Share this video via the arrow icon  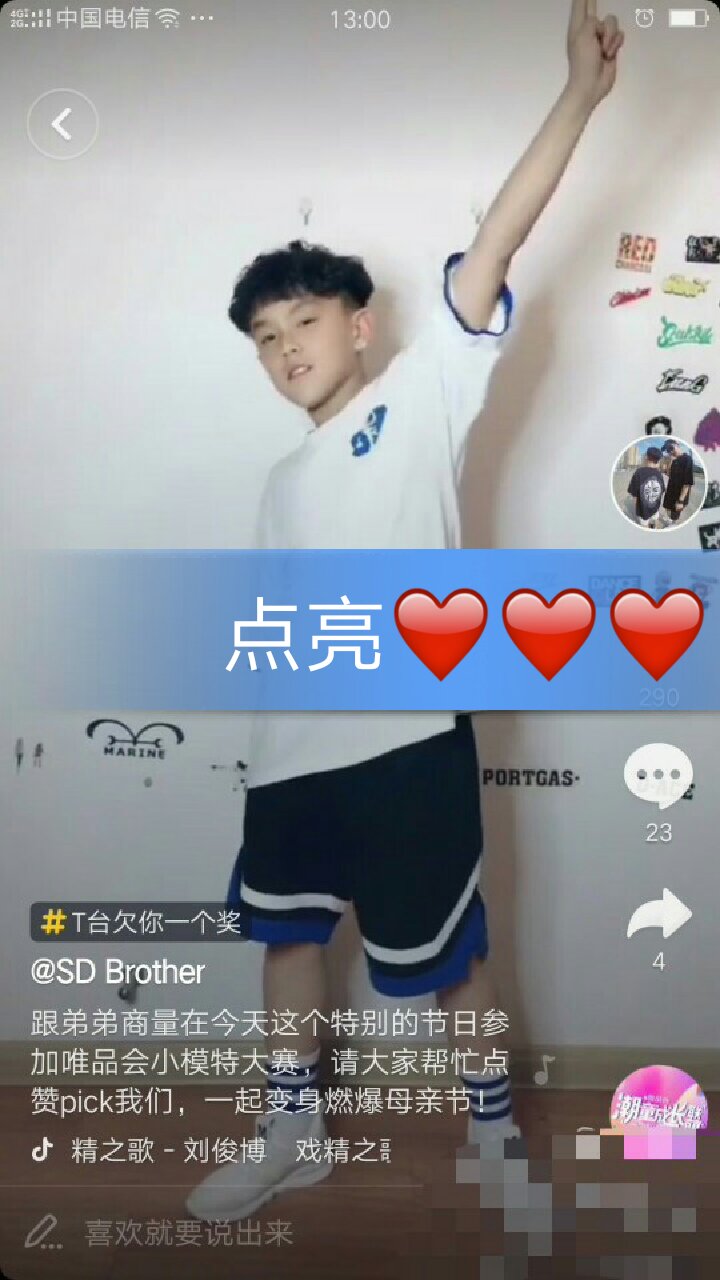[x=658, y=915]
